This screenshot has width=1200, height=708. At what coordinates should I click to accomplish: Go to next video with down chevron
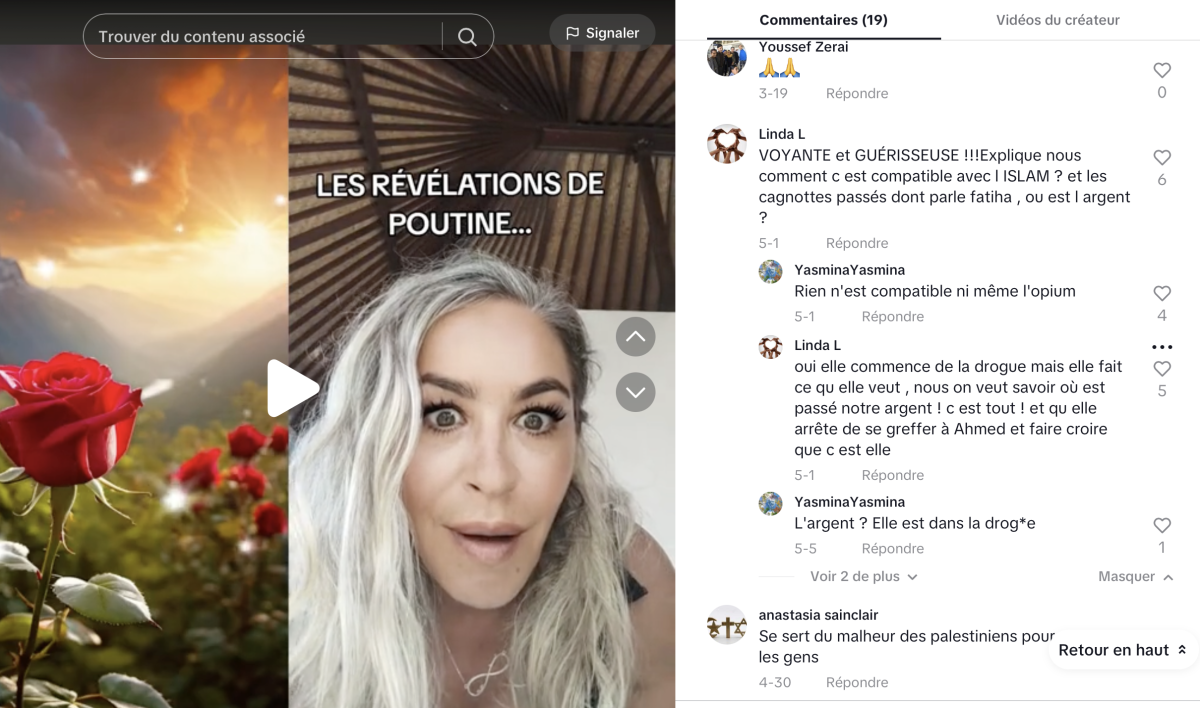point(635,392)
